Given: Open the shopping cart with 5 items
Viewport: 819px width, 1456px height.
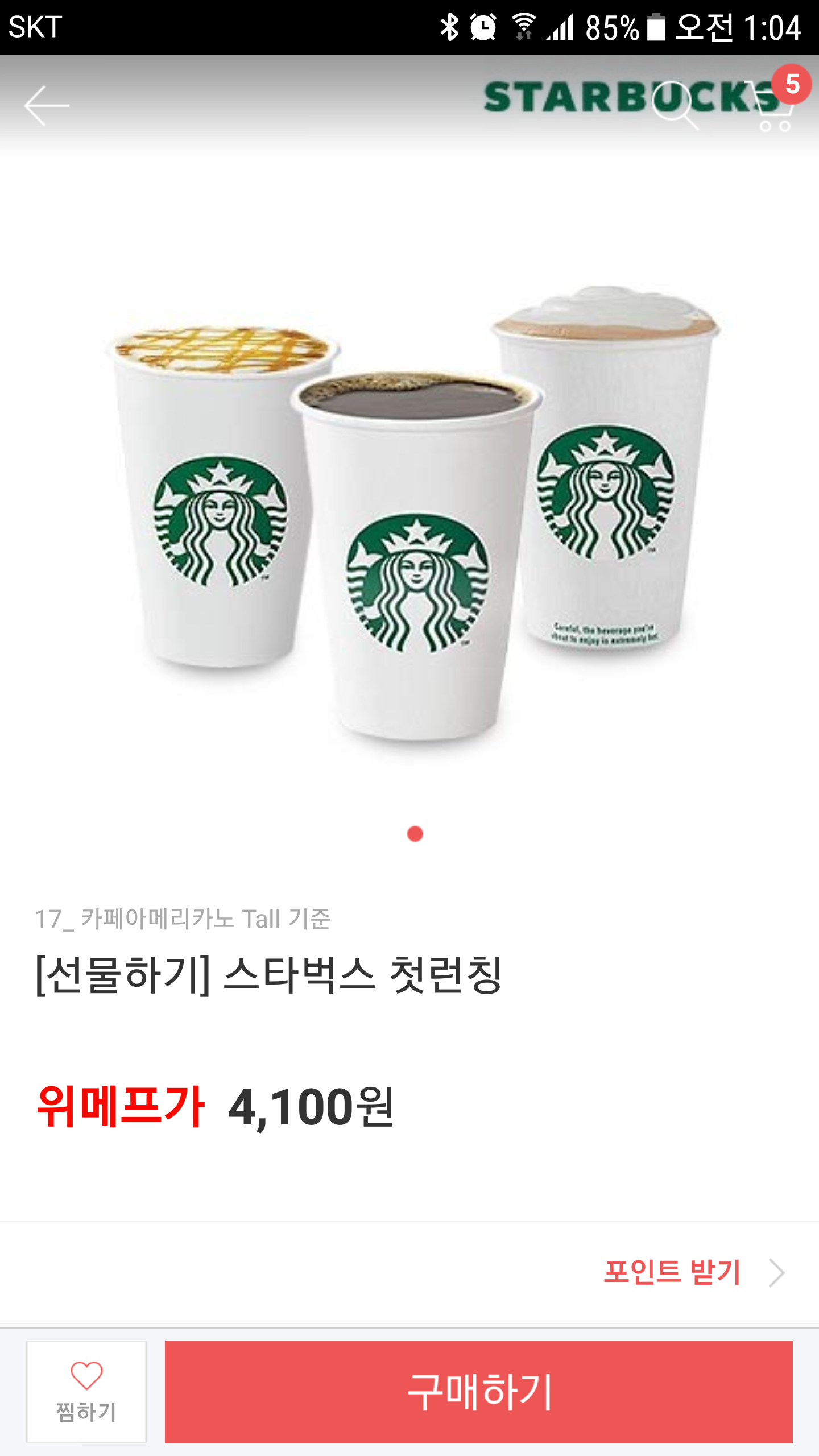Looking at the screenshot, I should tap(775, 107).
